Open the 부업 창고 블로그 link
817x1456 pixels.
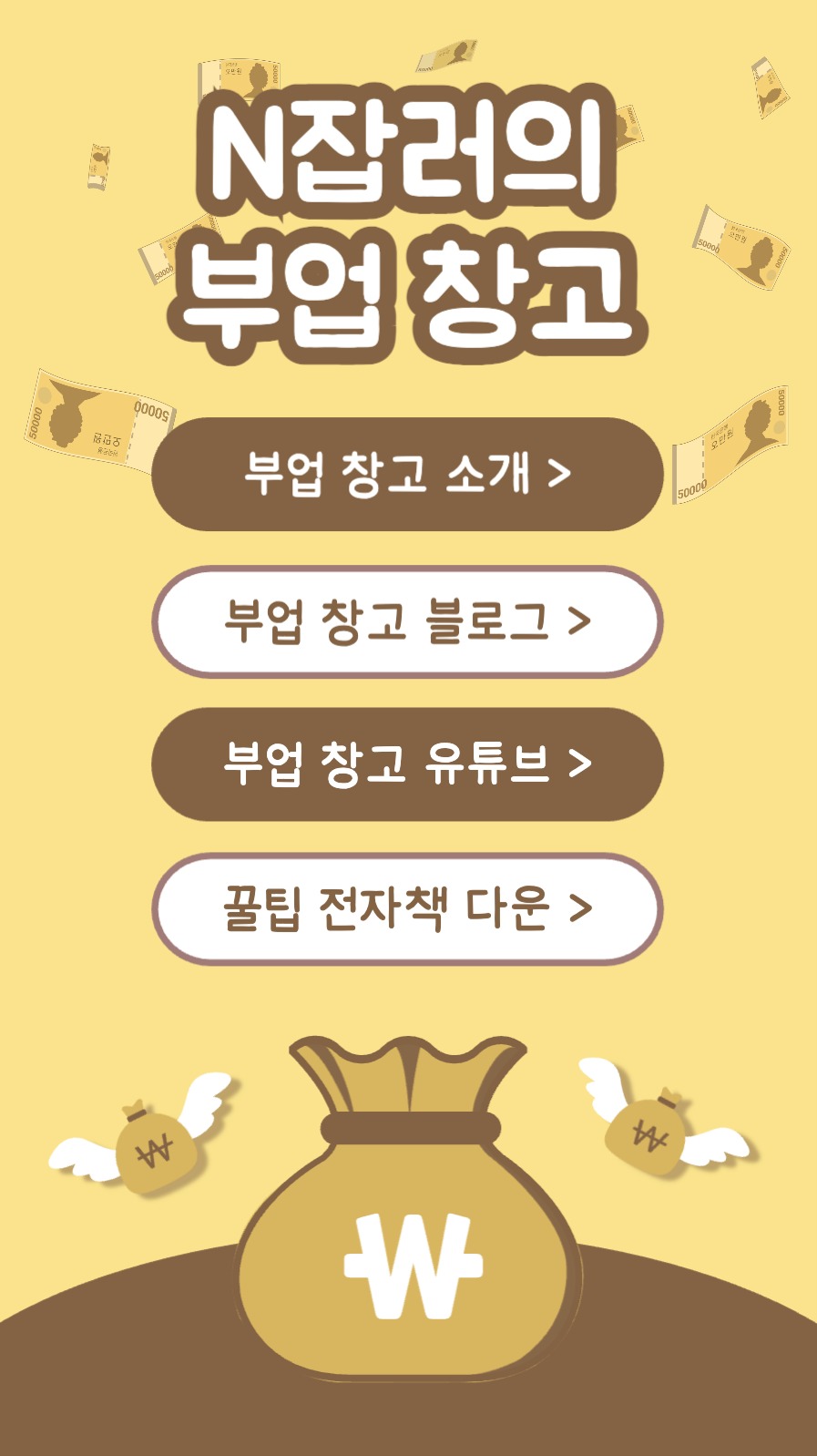point(408,620)
